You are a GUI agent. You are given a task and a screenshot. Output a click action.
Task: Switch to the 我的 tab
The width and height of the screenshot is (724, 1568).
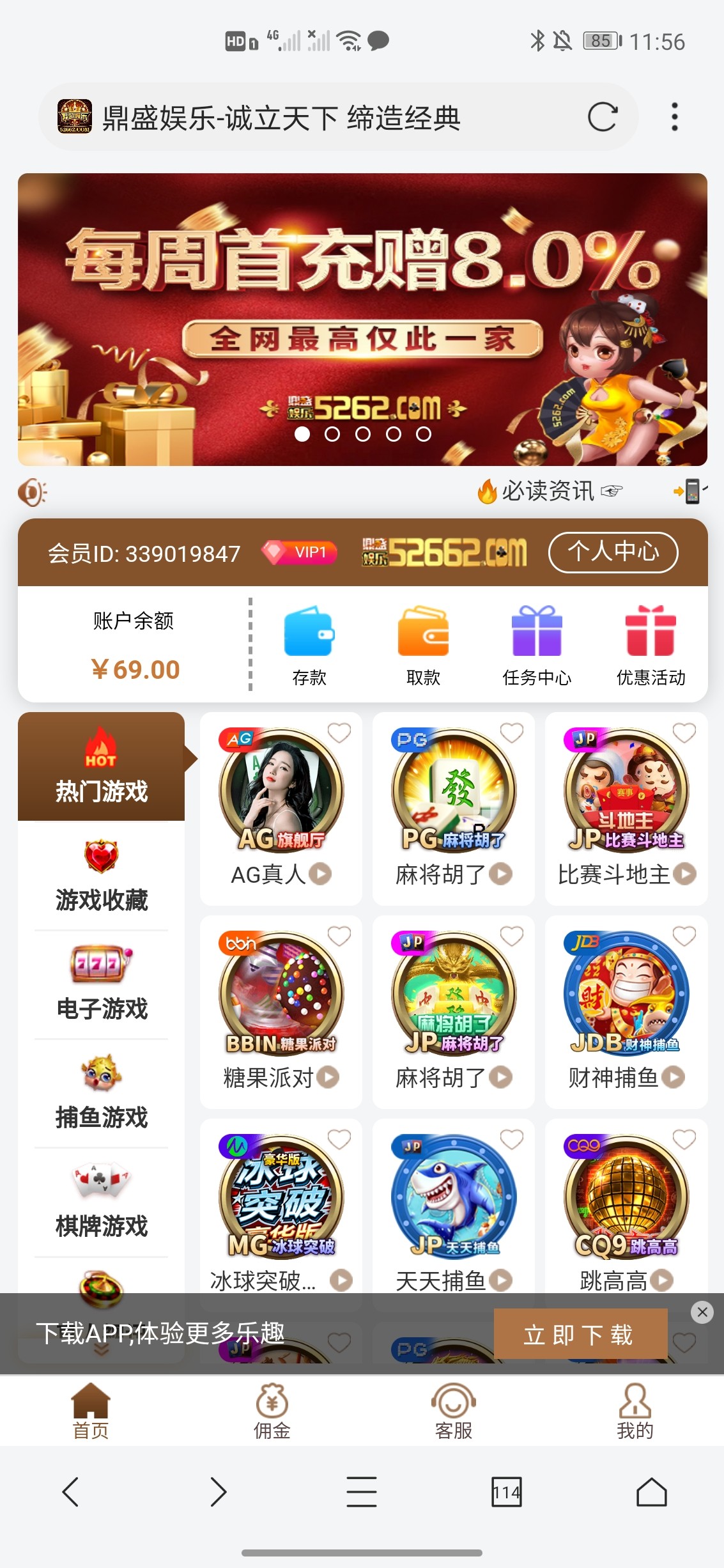635,1411
